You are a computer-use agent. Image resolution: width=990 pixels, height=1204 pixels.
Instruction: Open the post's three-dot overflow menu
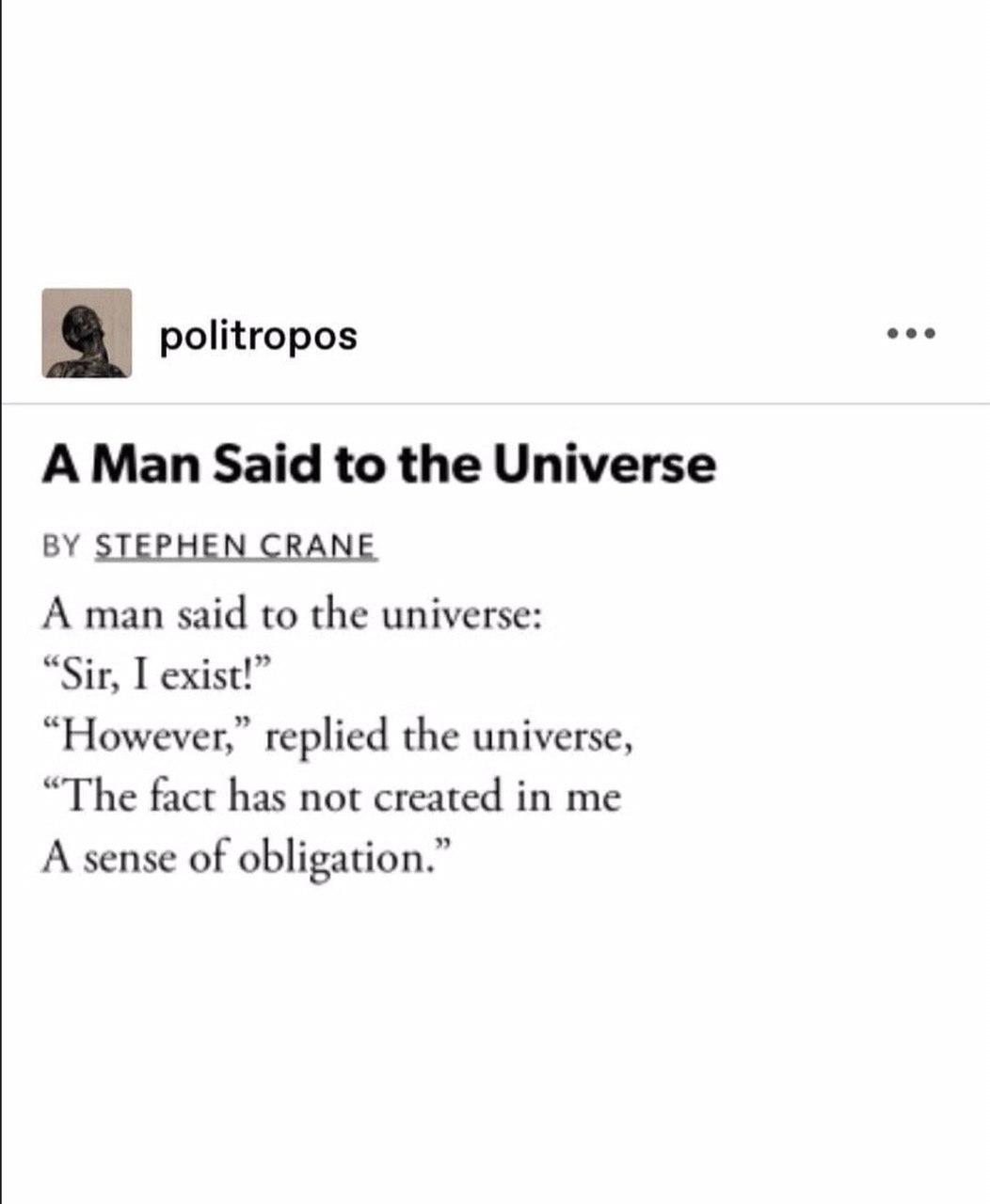coord(911,333)
